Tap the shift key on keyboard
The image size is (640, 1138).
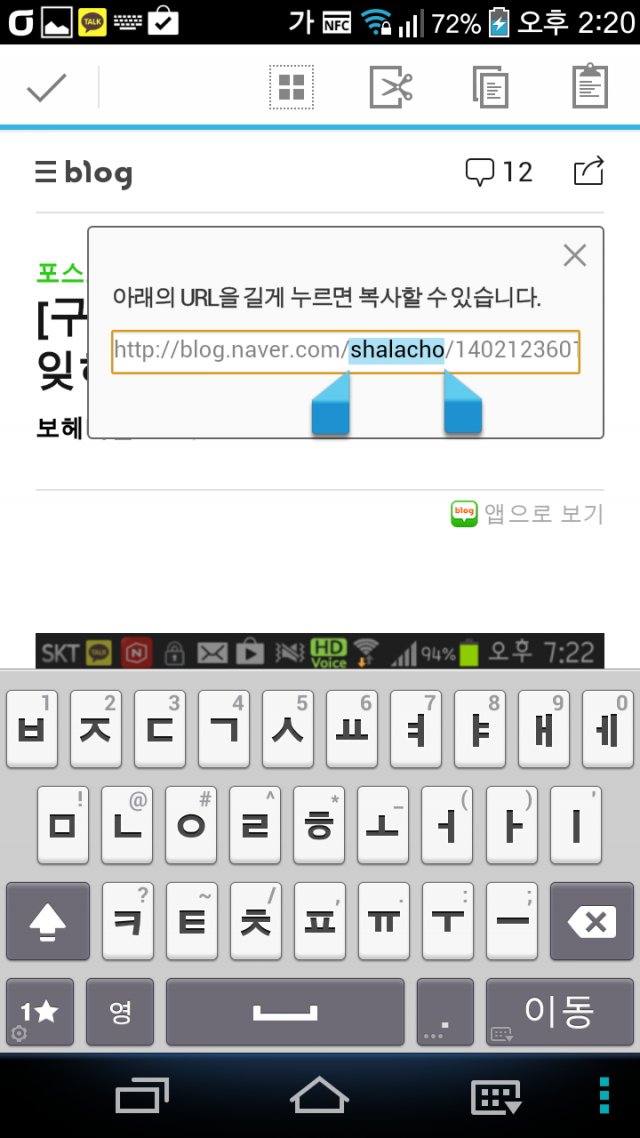click(x=48, y=922)
